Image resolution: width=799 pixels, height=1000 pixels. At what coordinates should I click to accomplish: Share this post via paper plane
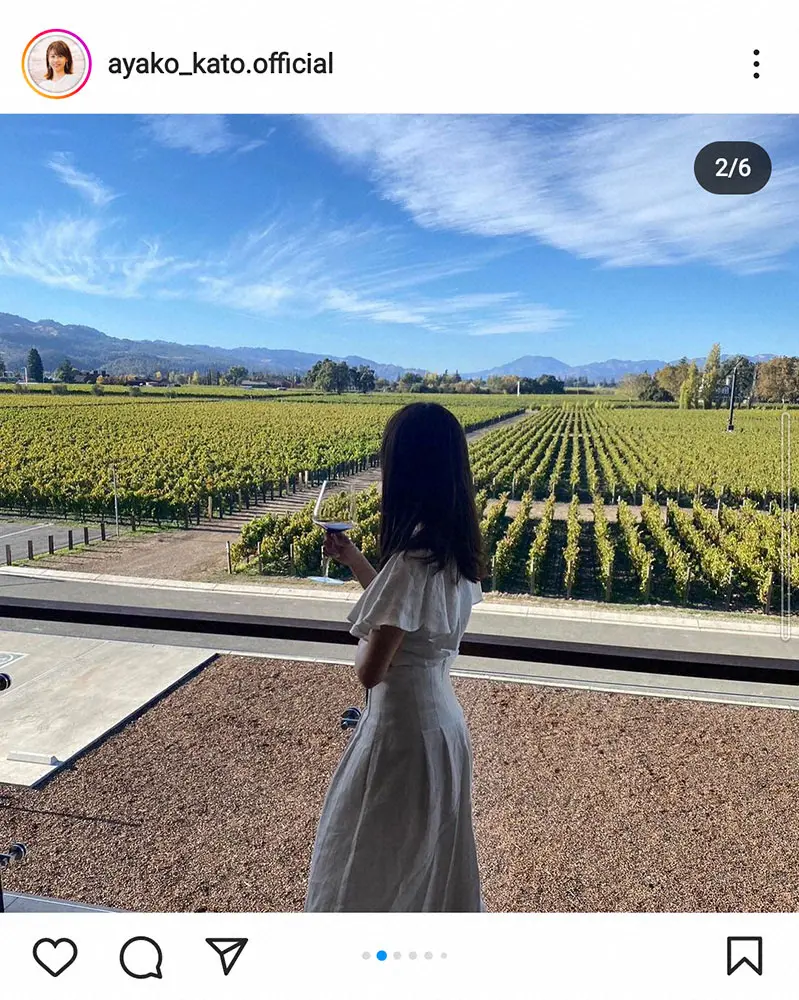(x=226, y=956)
